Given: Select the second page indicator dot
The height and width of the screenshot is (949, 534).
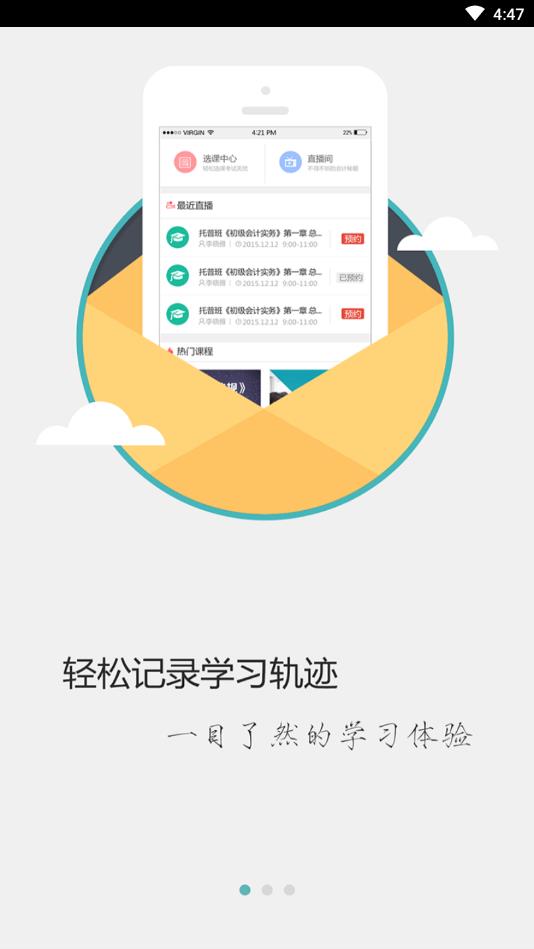Looking at the screenshot, I should click(267, 890).
